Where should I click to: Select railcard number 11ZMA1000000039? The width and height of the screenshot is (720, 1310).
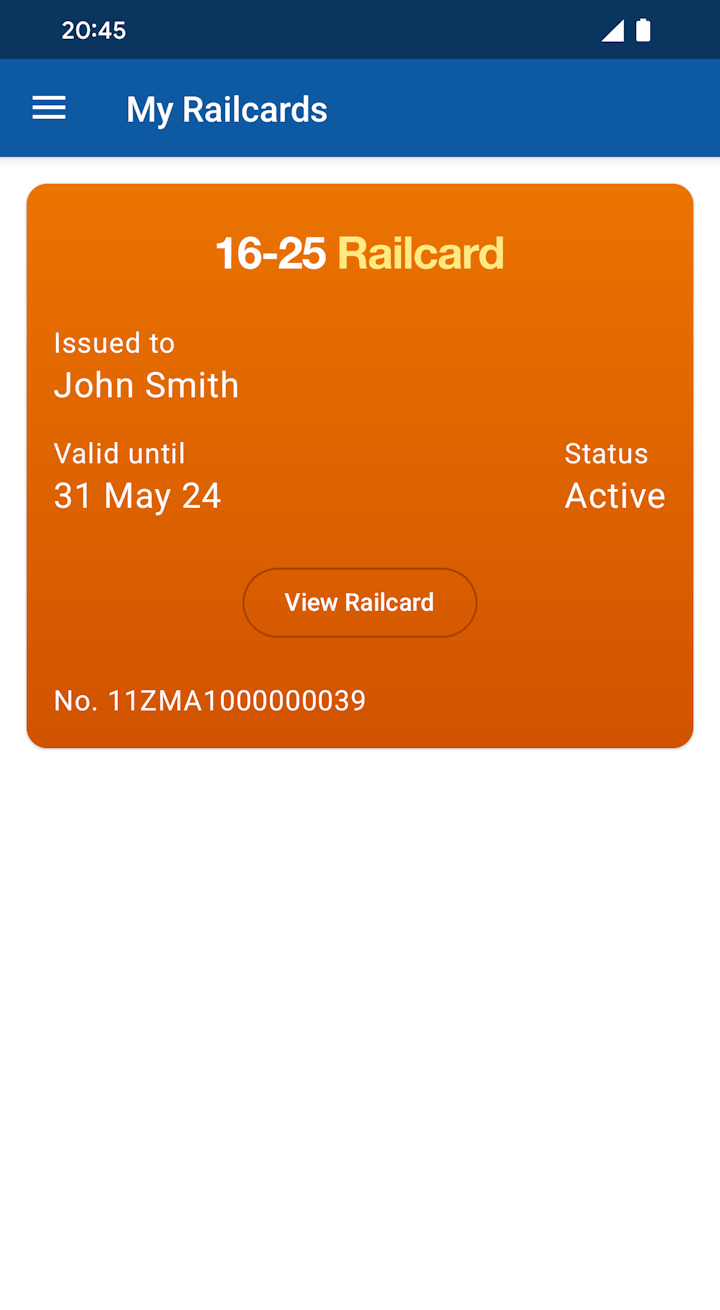coord(210,701)
